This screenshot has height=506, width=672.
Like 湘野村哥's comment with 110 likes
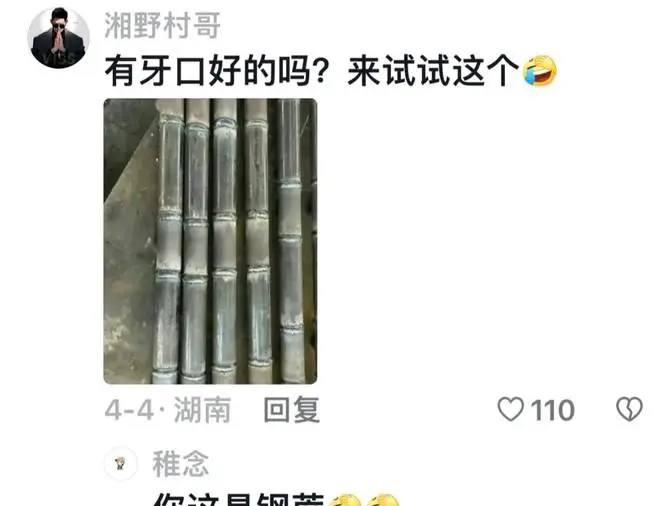[512, 409]
